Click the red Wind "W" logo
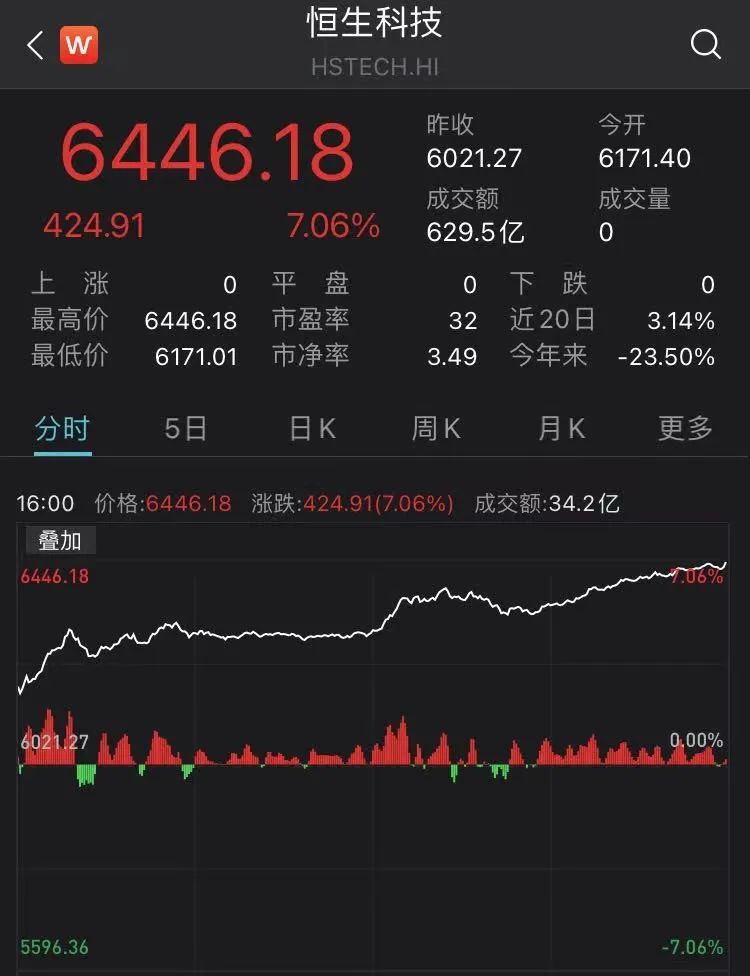 79,44
